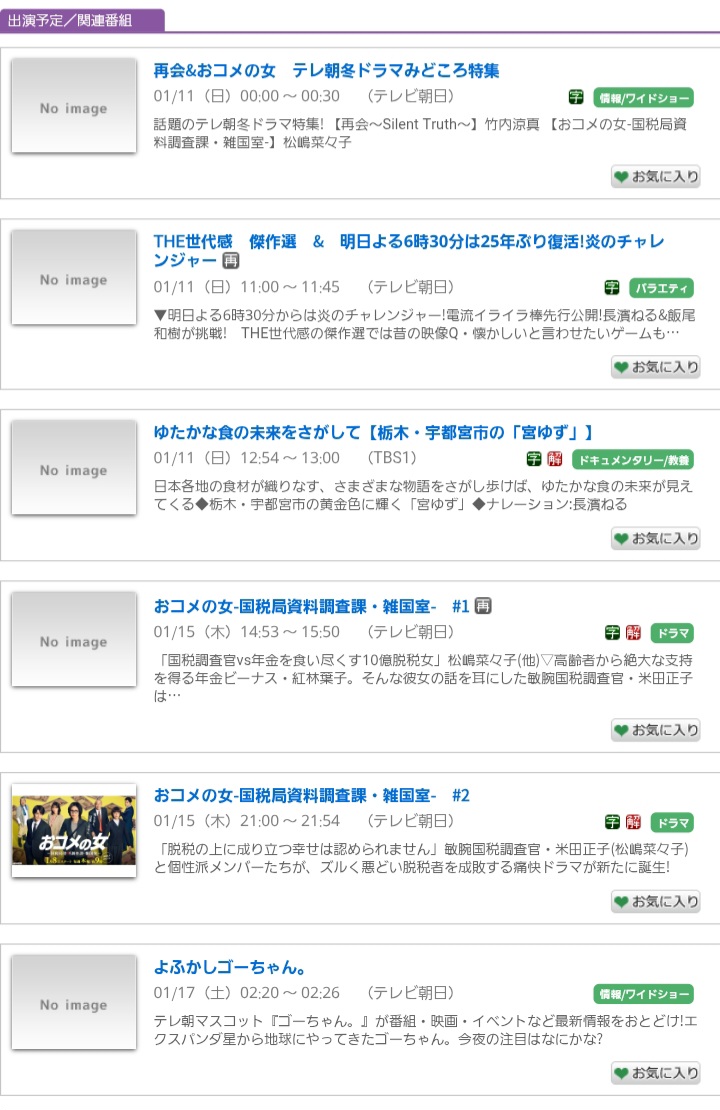Viewport: 720px width, 1110px height.
Task: Open the おコメの女 #2 poster thumbnail
Action: [74, 830]
